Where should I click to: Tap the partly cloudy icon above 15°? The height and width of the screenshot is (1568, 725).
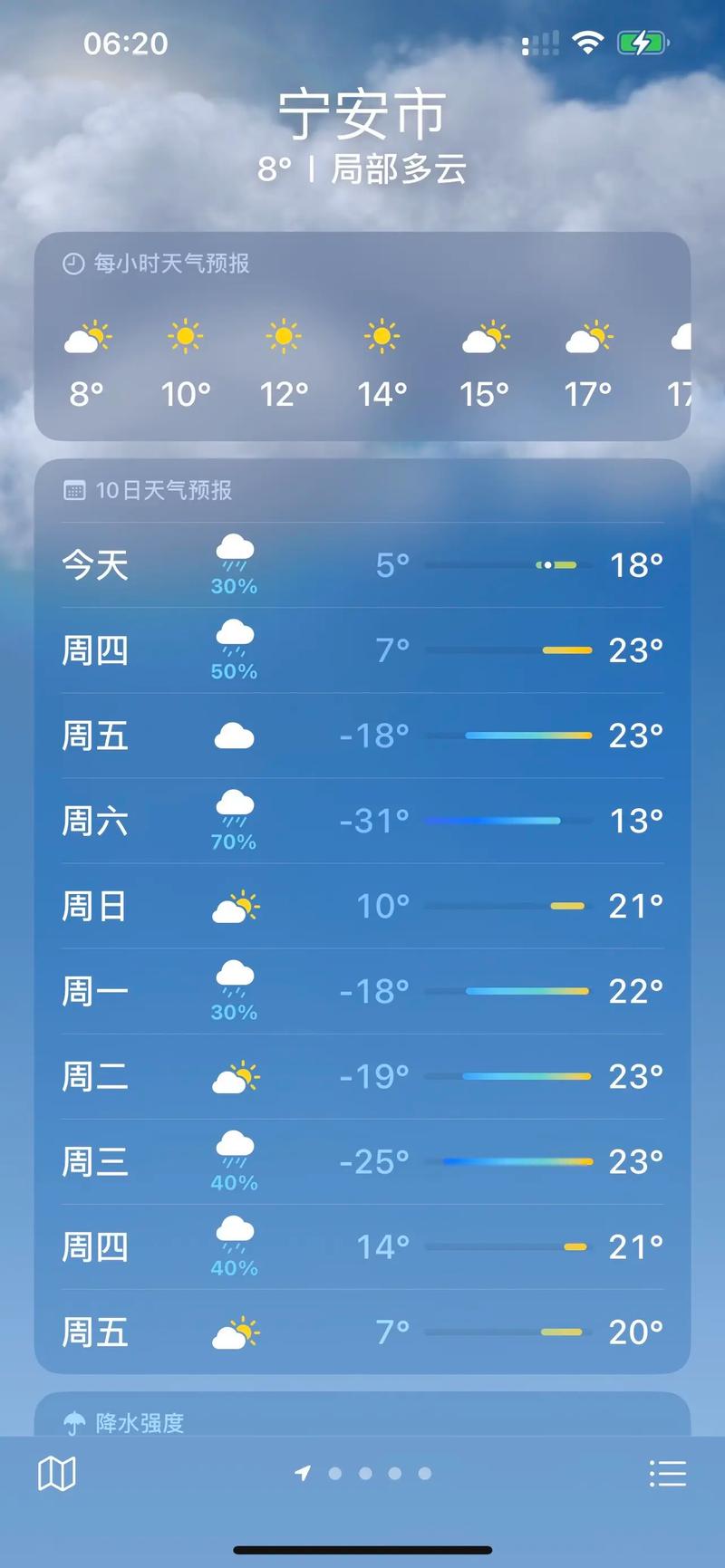[x=486, y=338]
